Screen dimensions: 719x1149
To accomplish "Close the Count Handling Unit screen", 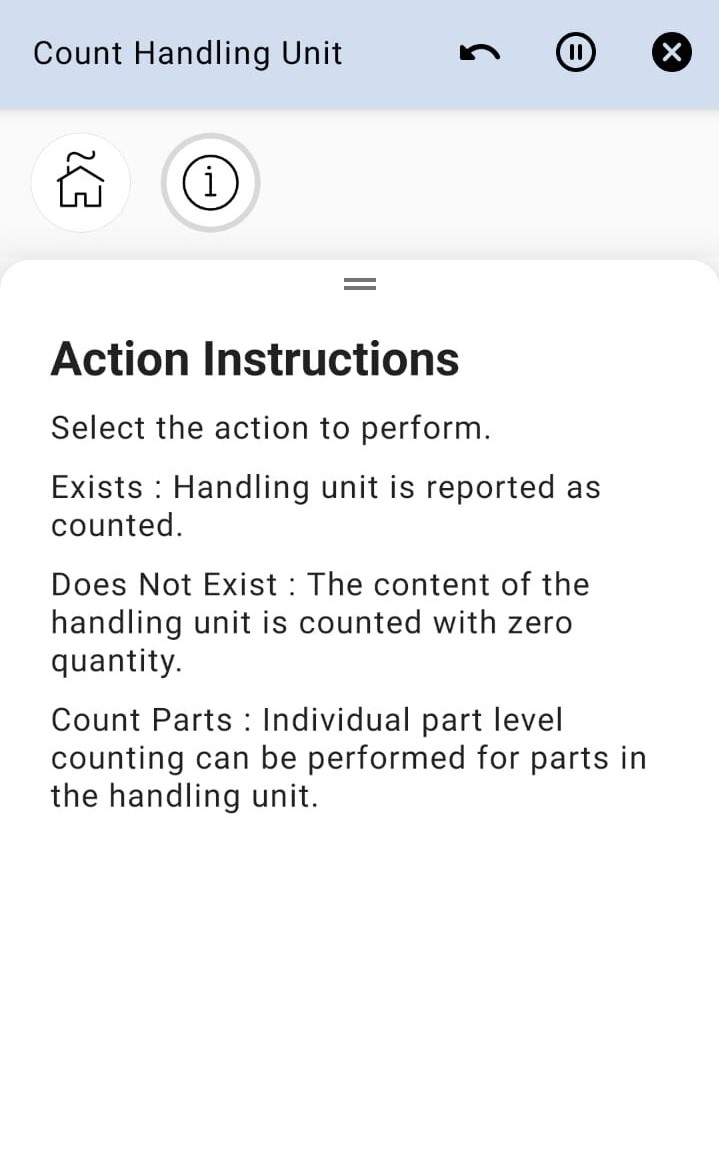I will point(671,53).
